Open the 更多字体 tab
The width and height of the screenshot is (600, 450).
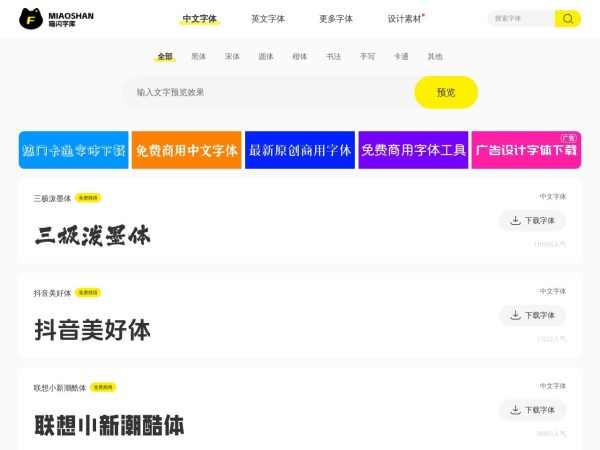coord(336,18)
